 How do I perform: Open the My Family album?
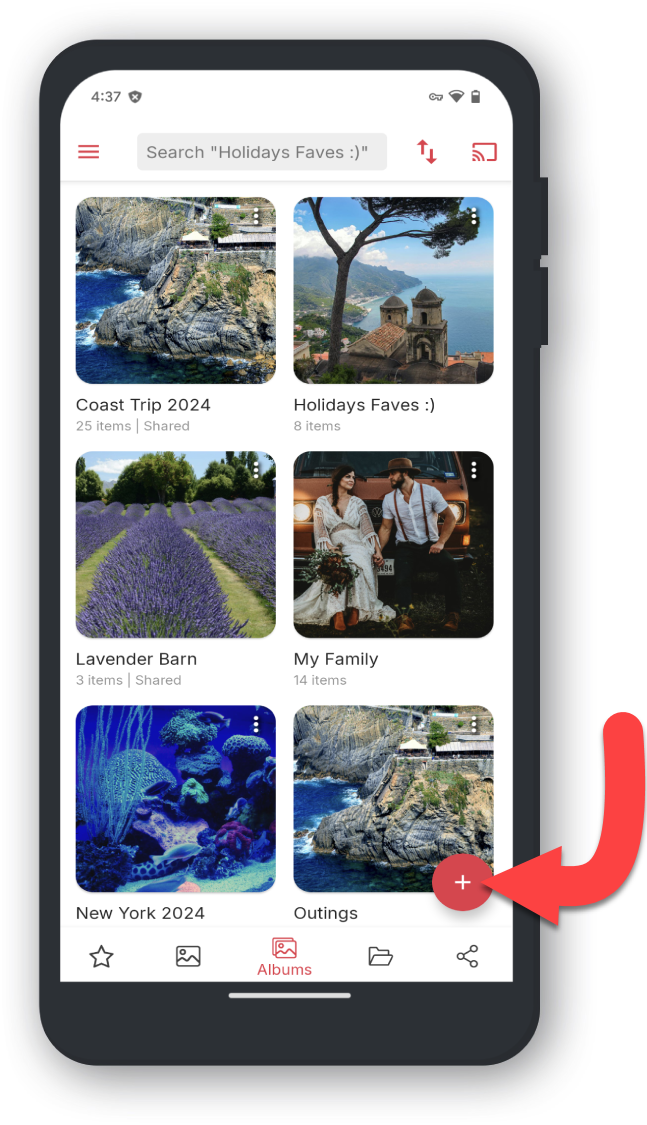point(393,545)
